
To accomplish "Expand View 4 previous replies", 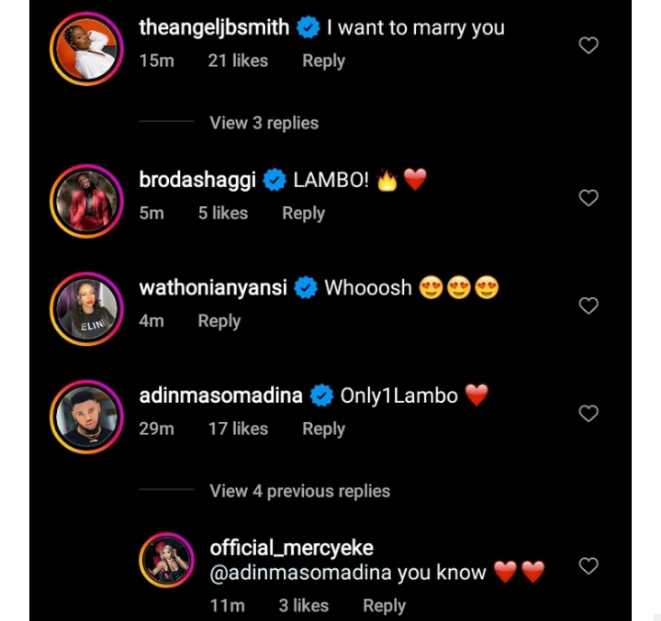I will click(x=299, y=491).
